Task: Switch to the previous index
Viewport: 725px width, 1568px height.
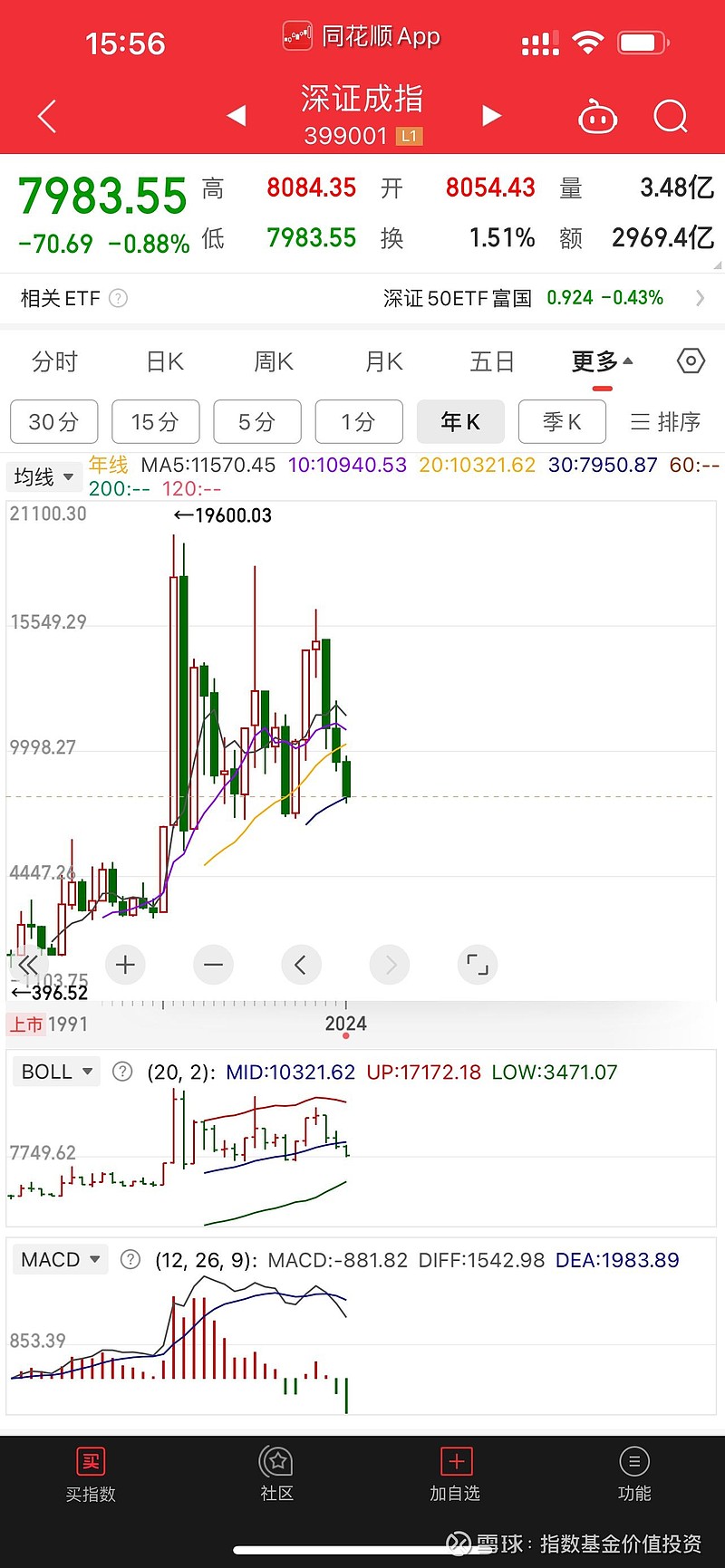Action: pos(237,116)
